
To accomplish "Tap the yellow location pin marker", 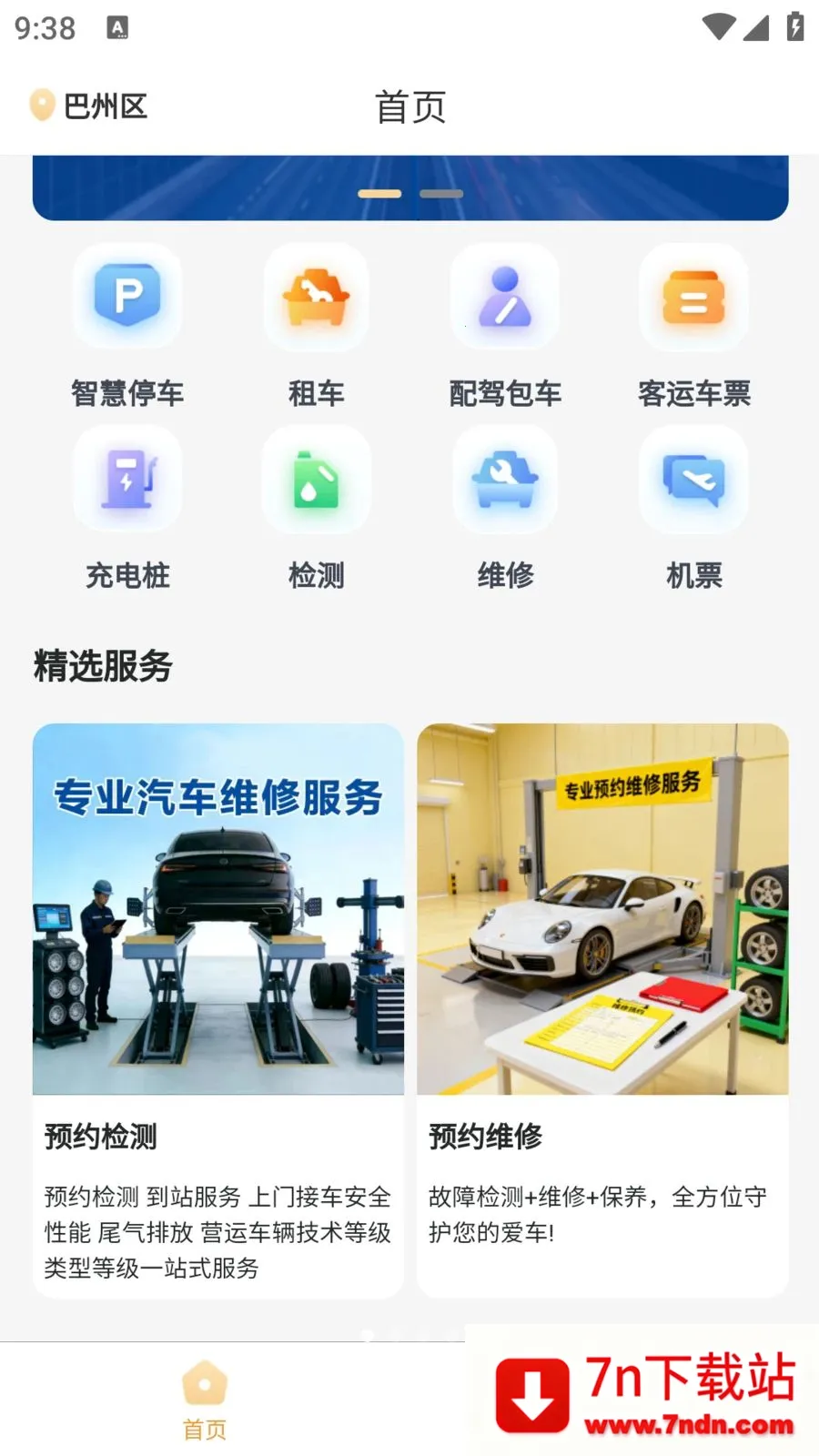I will pos(40,104).
